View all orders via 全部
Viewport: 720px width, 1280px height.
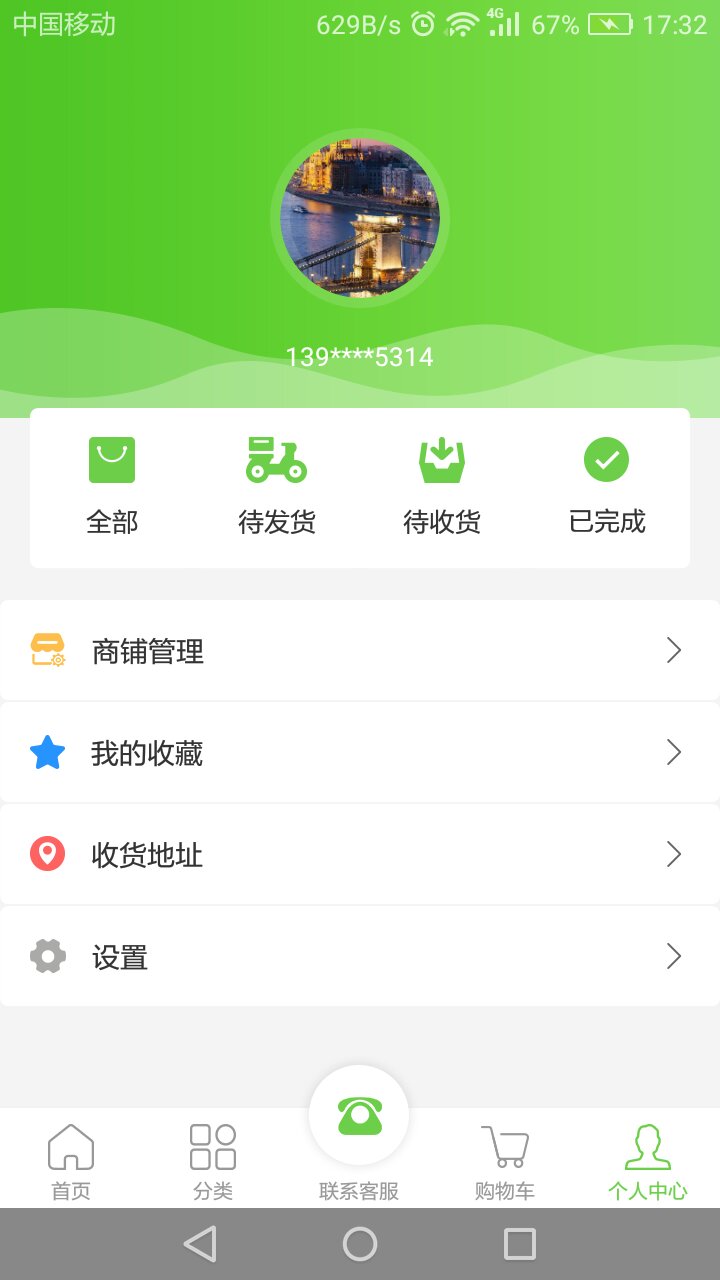tap(112, 485)
